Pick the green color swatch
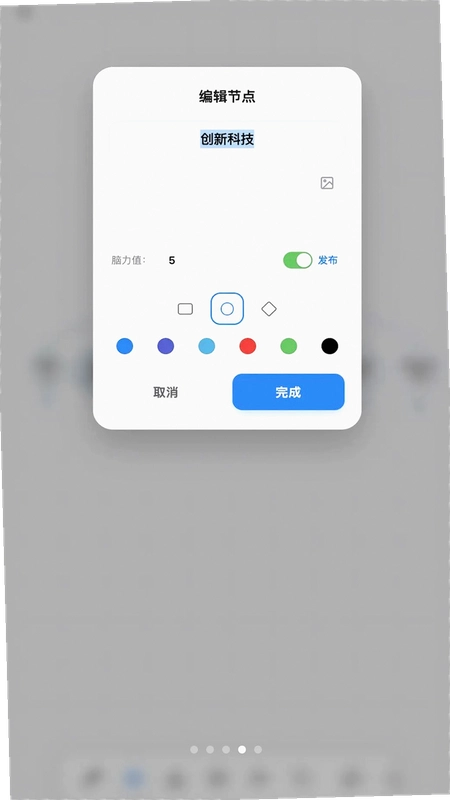The image size is (450, 800). [289, 346]
